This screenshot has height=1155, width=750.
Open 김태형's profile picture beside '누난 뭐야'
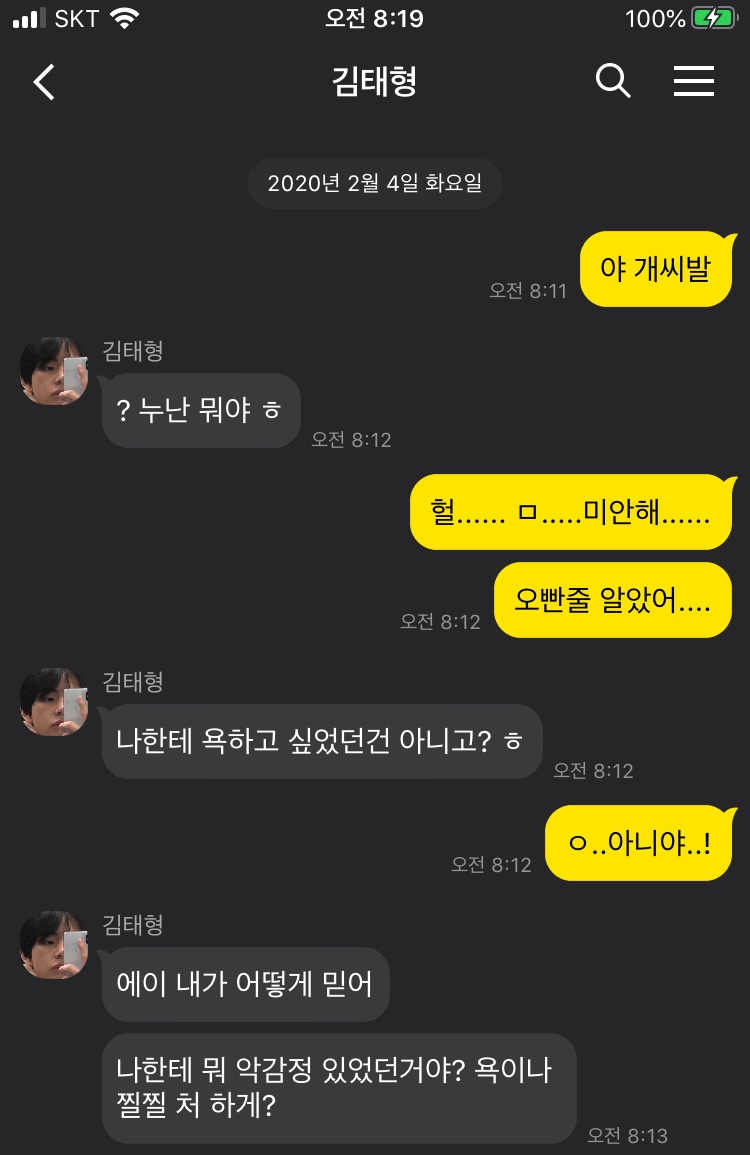(x=54, y=371)
